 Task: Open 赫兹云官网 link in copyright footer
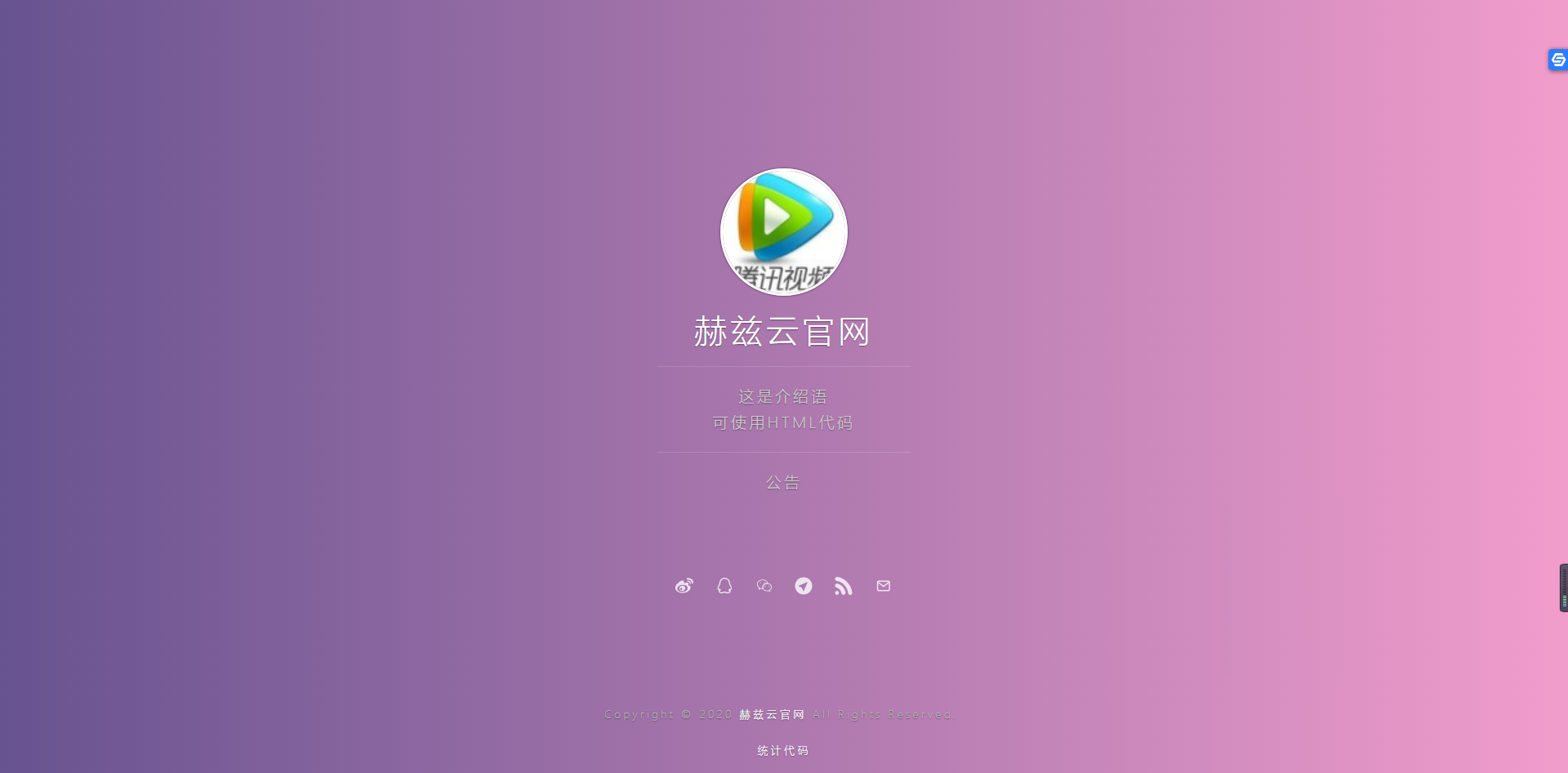(x=772, y=715)
